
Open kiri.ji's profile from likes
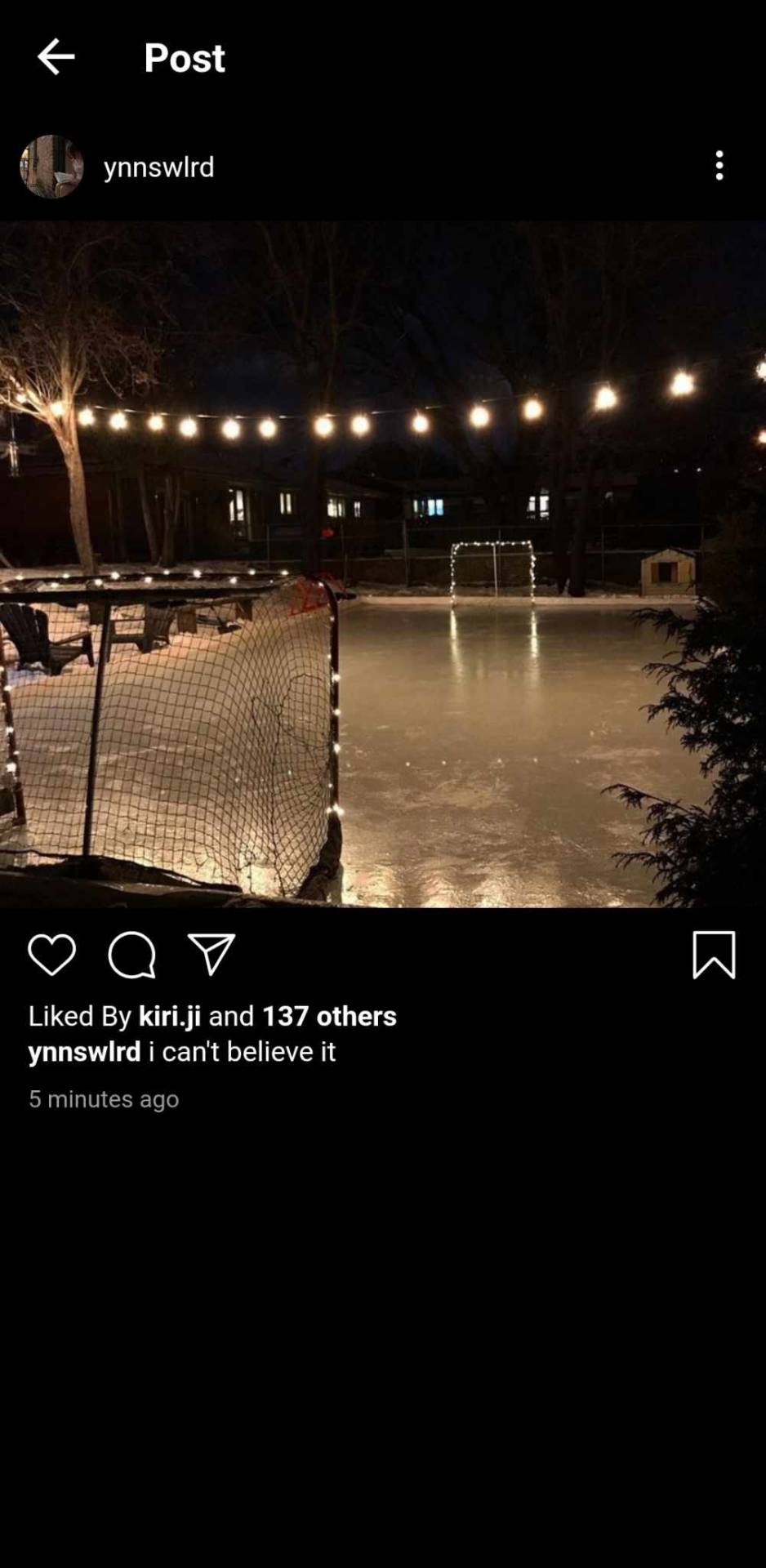pos(169,1016)
